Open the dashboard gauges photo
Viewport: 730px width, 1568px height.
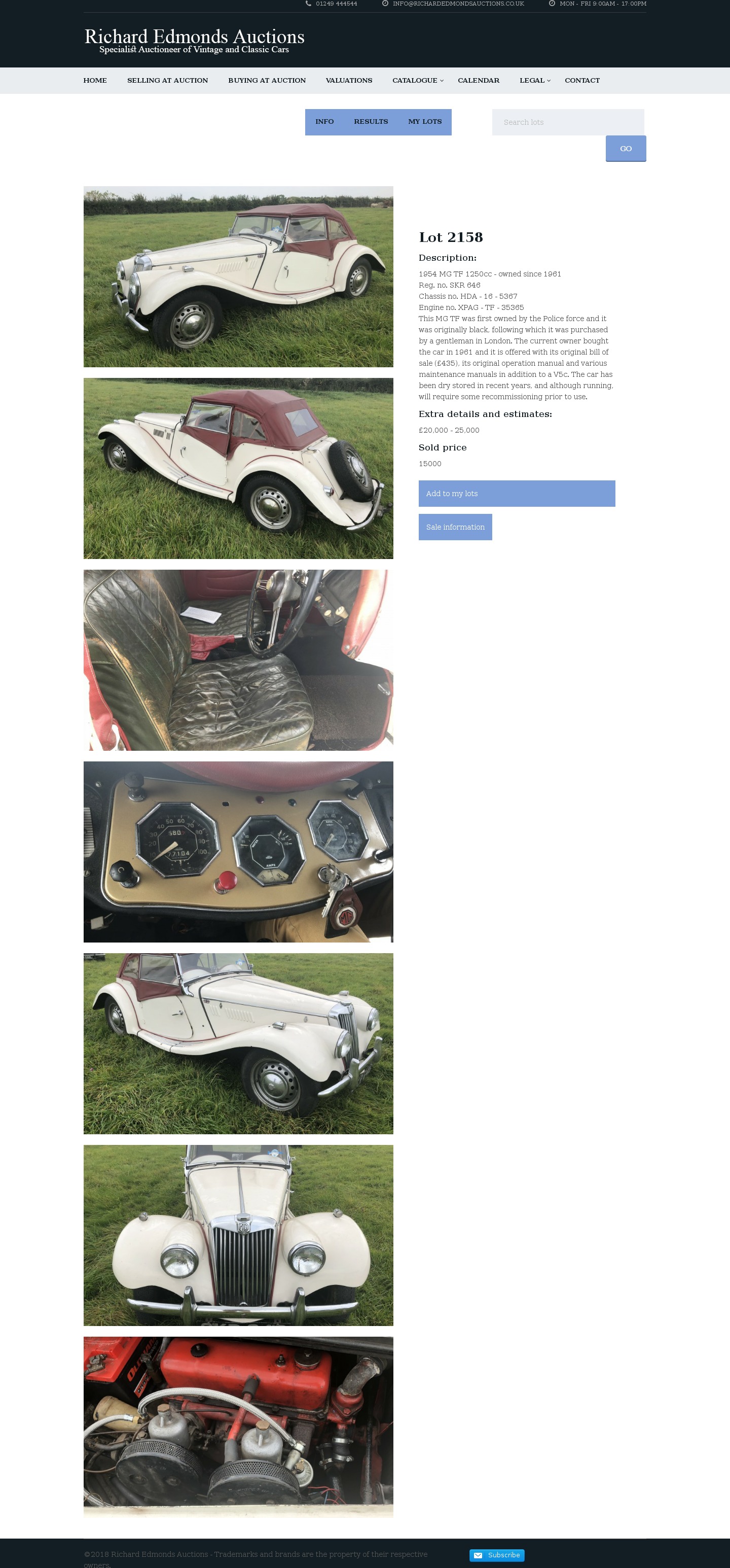pyautogui.click(x=238, y=852)
